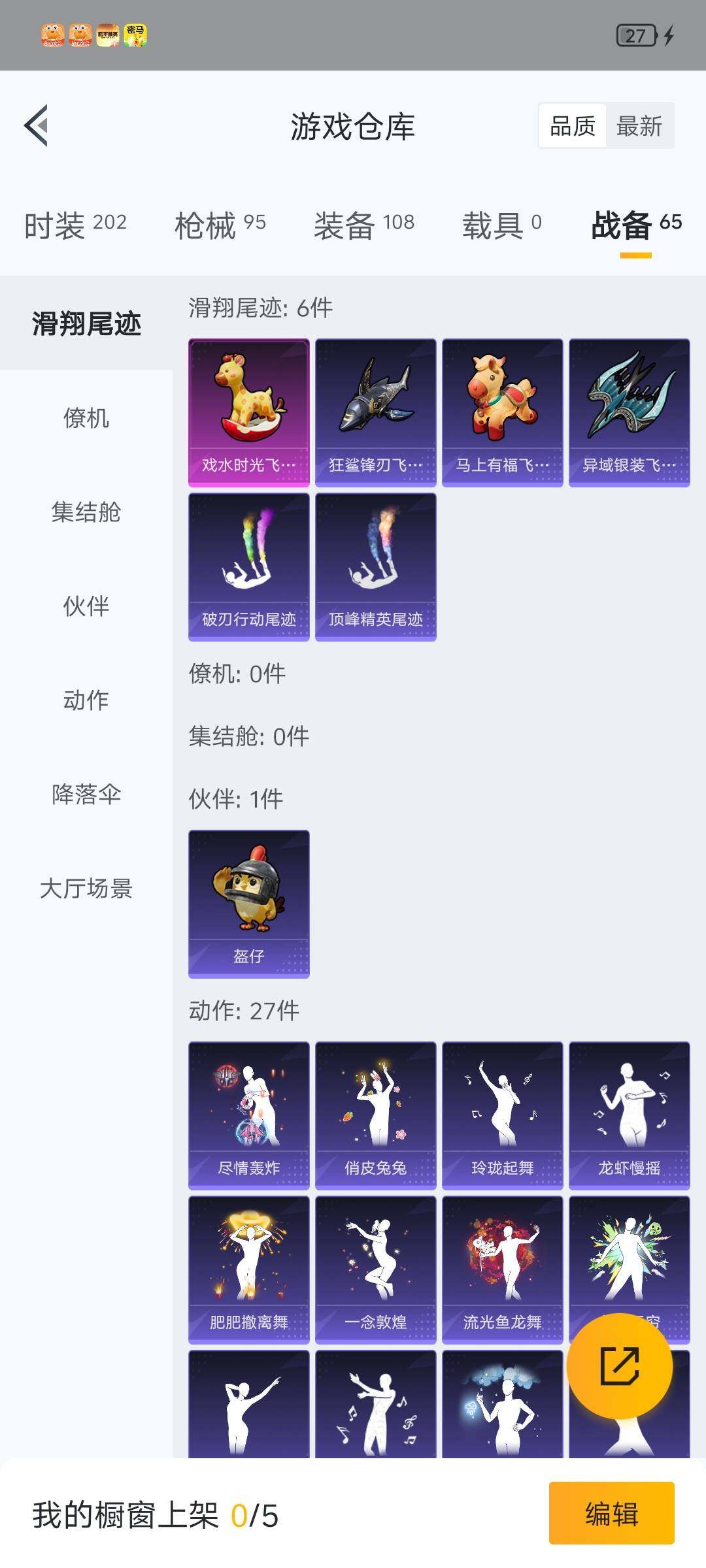
Task: Enable 品质 sorting mode
Action: tap(572, 125)
